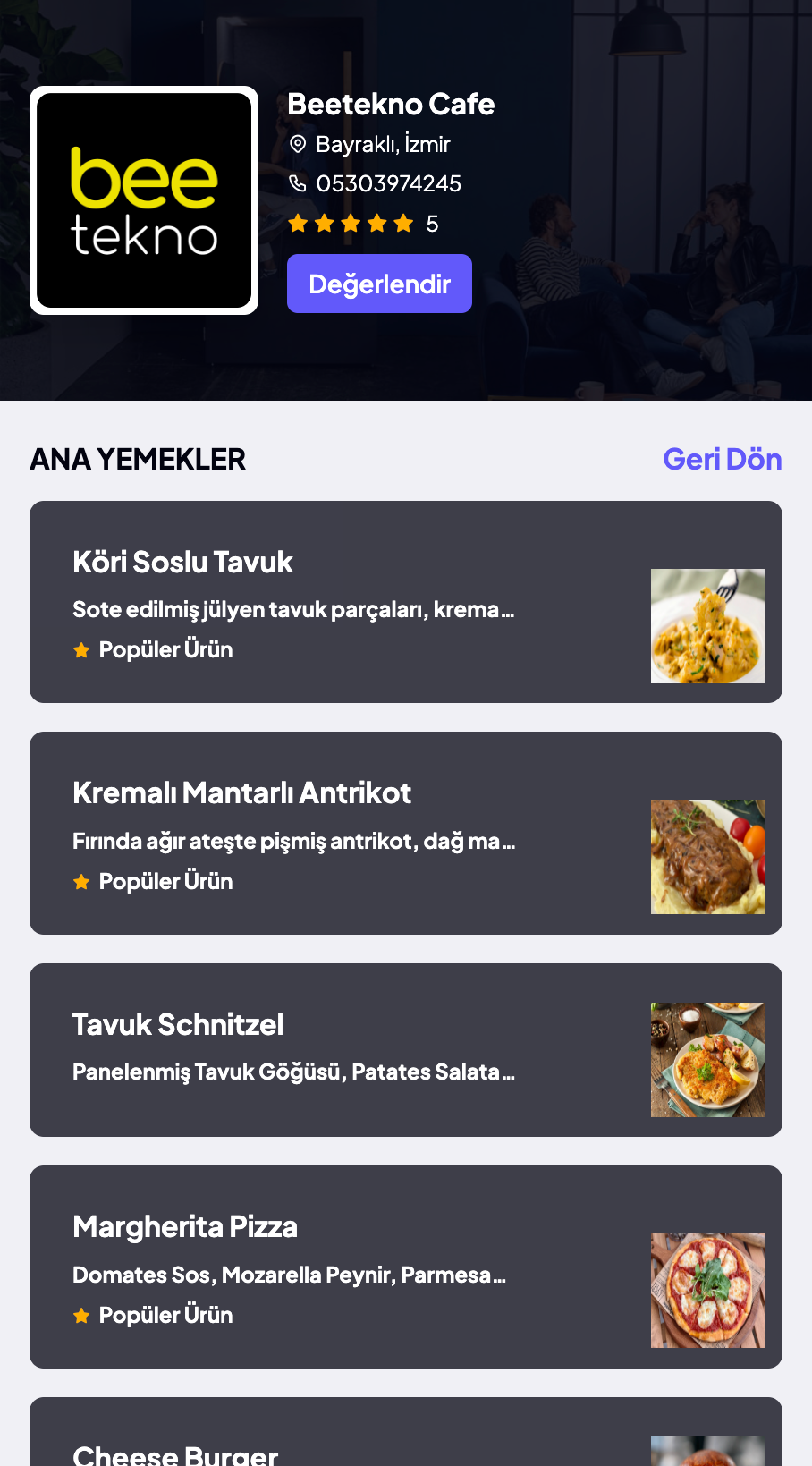Select the middle rating star
812x1466 pixels.
click(x=351, y=223)
